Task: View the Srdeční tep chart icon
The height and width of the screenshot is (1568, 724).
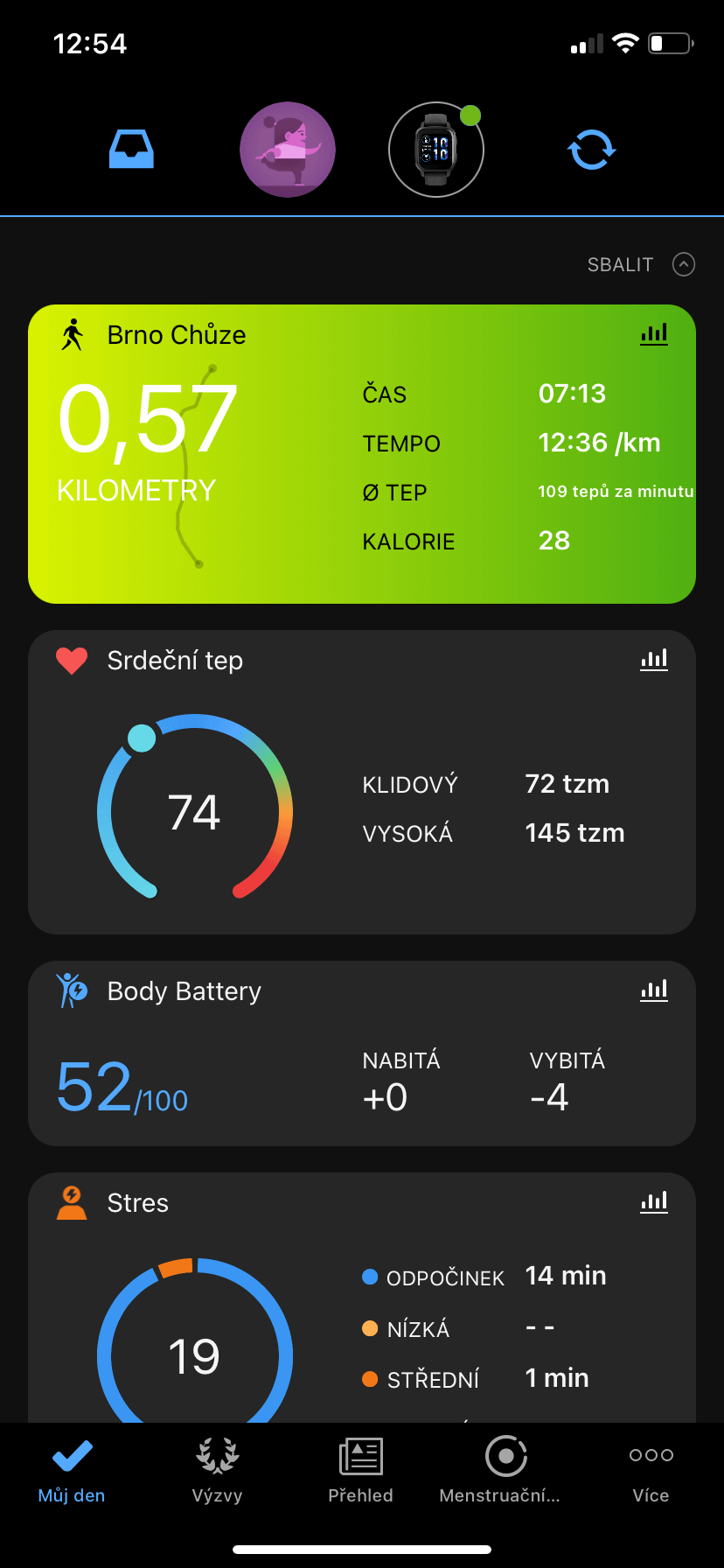Action: pos(654,660)
